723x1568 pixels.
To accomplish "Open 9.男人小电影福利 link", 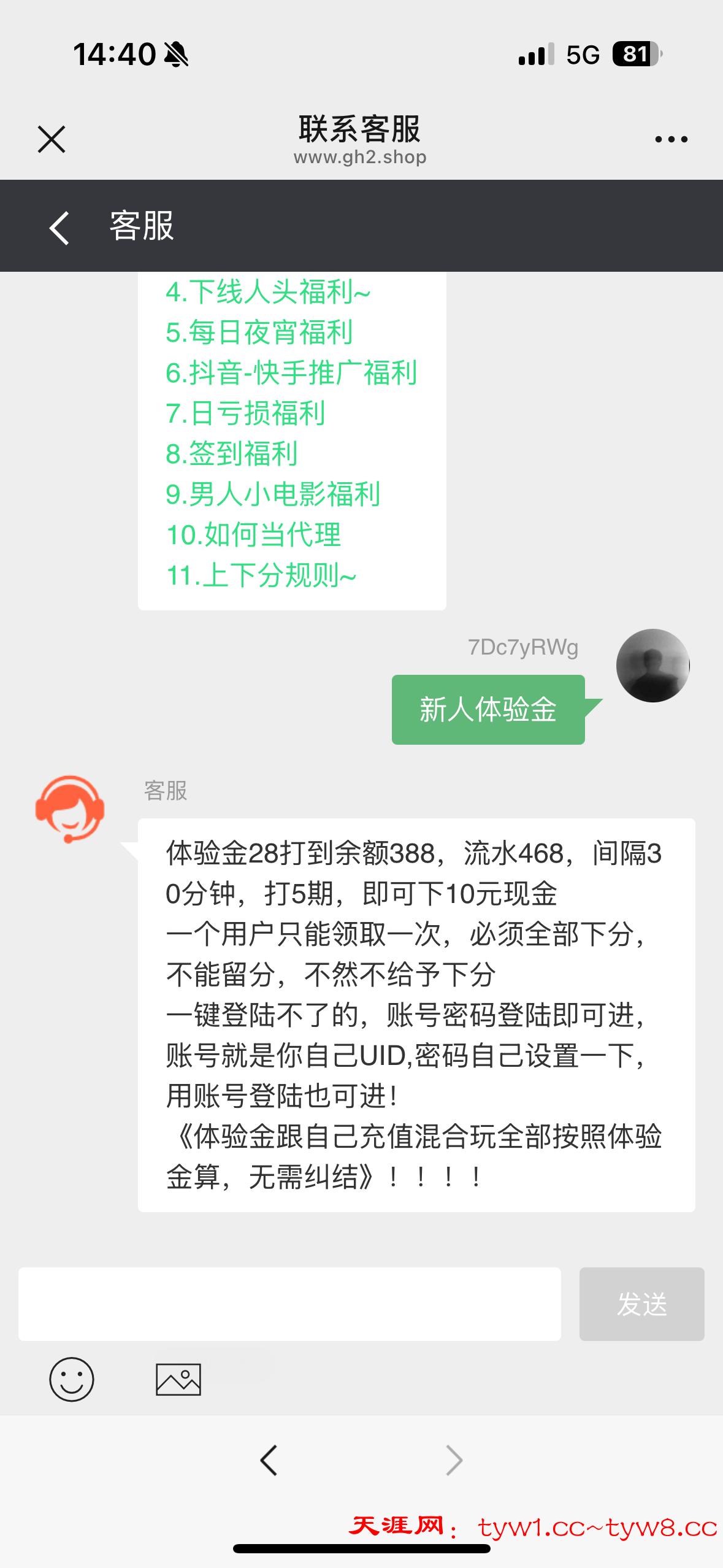I will point(273,494).
